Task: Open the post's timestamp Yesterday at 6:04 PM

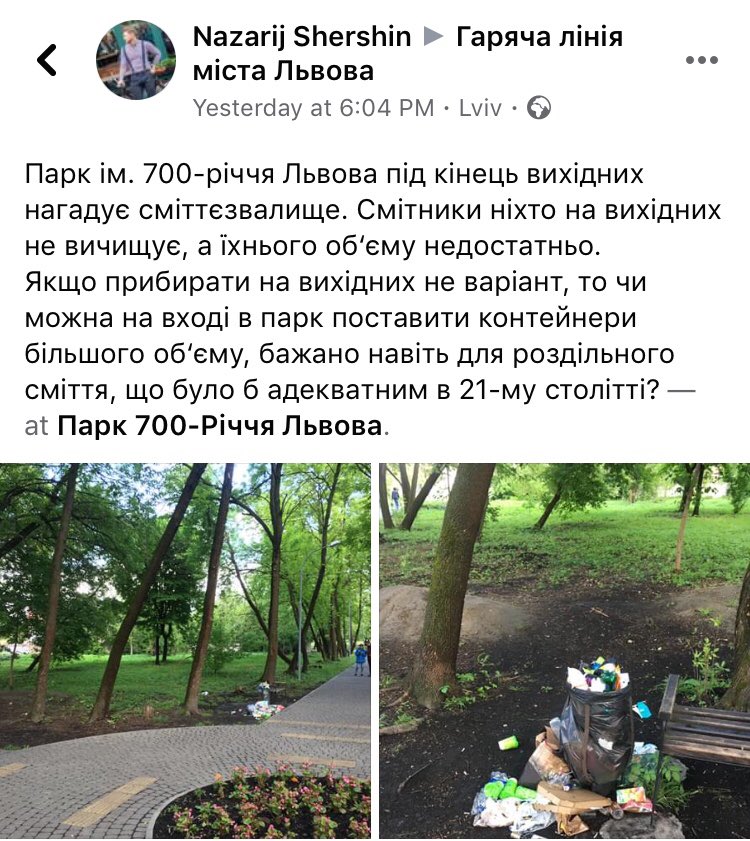Action: coord(313,108)
